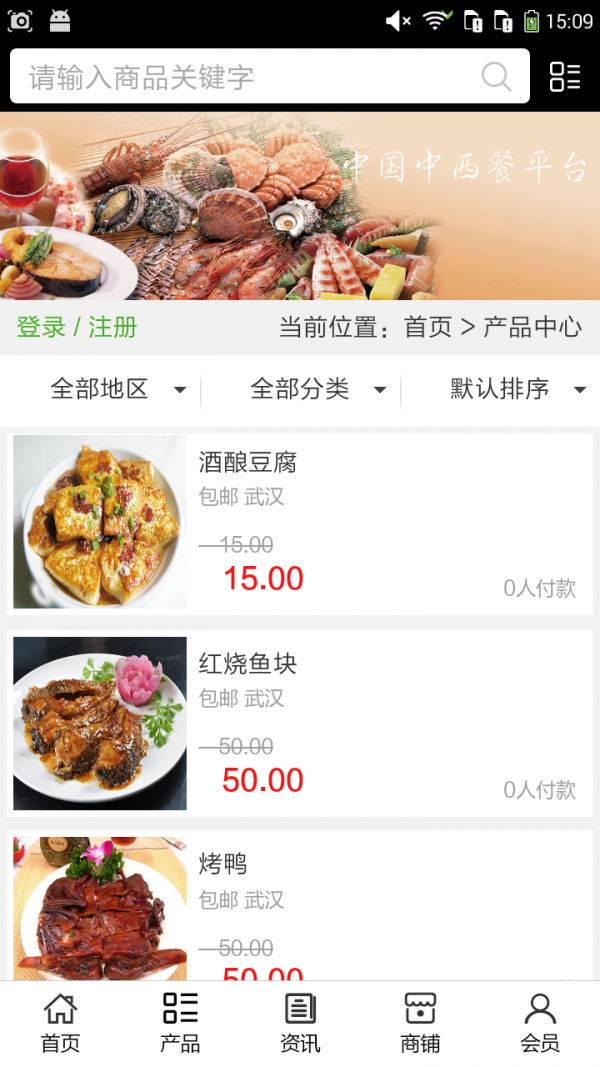This screenshot has width=600, height=1067.
Task: Open the 酒酿豆腐 product card
Action: click(x=300, y=522)
